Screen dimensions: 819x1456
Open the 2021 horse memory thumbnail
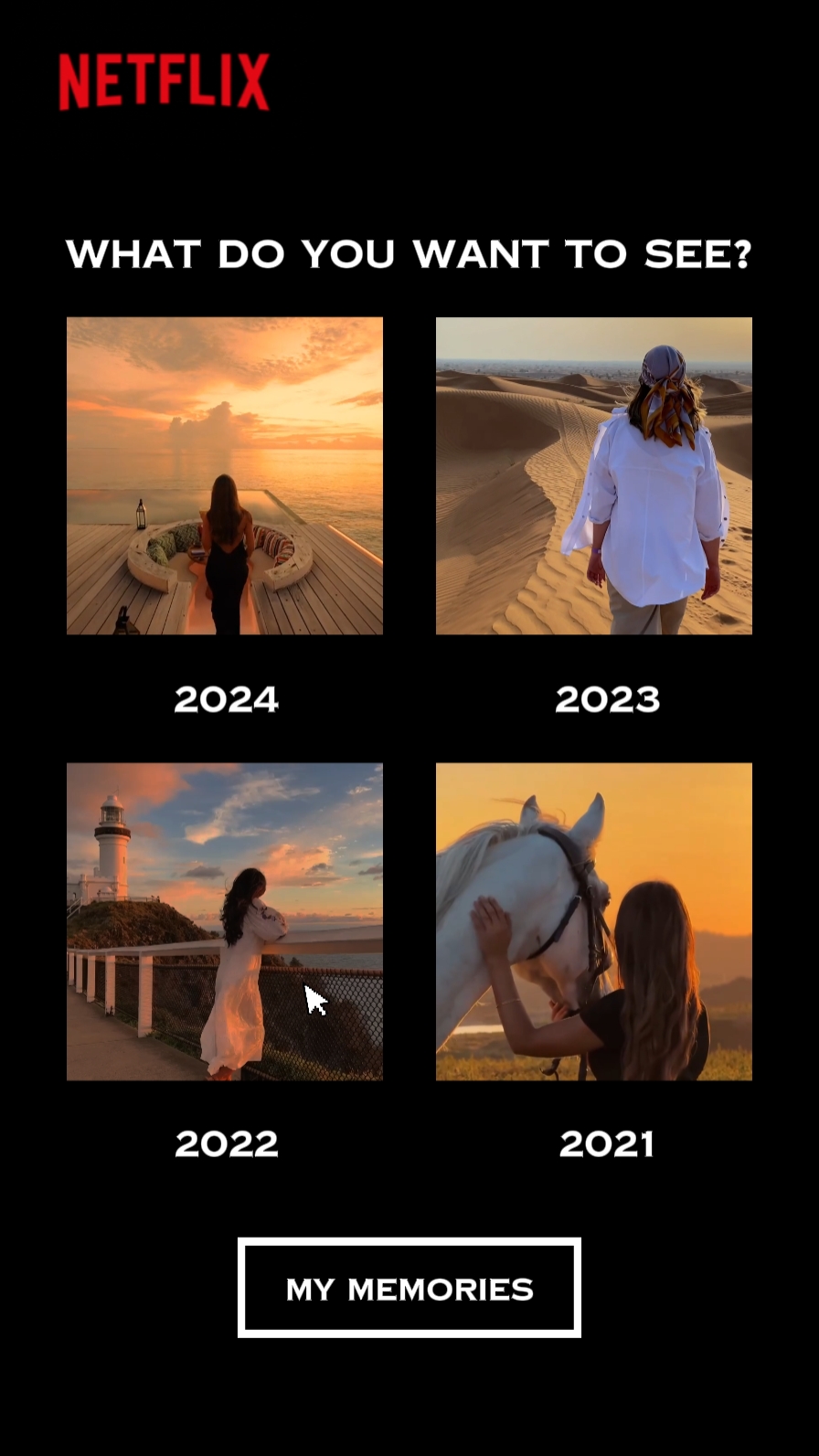pyautogui.click(x=593, y=920)
